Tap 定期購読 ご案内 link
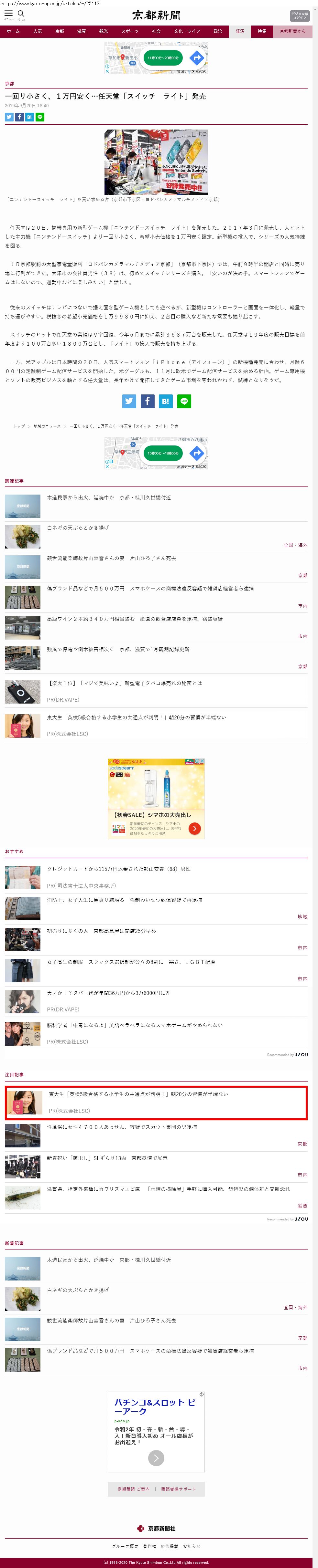 [x=133, y=1489]
